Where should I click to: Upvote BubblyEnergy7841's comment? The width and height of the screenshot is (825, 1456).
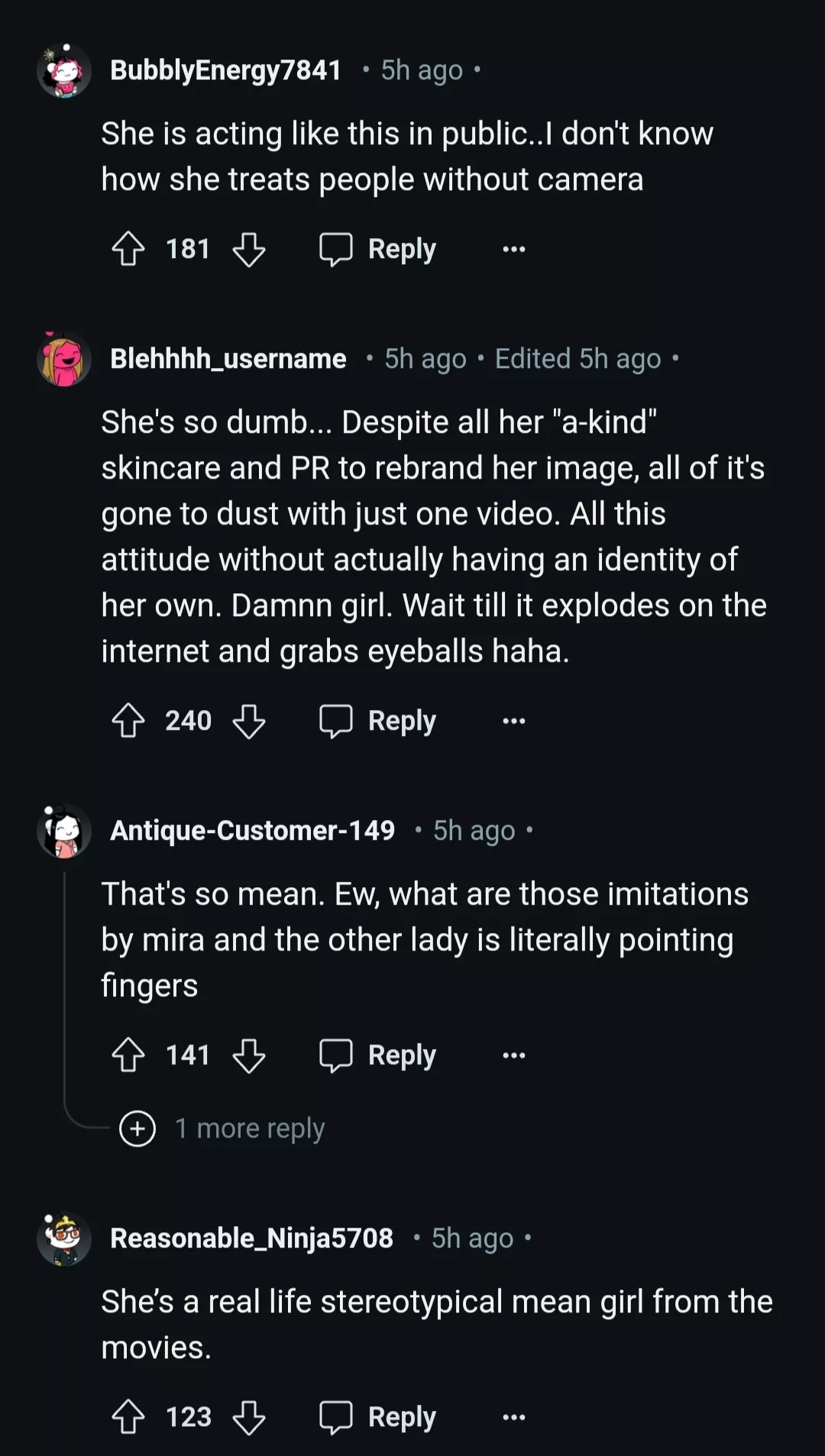click(128, 249)
